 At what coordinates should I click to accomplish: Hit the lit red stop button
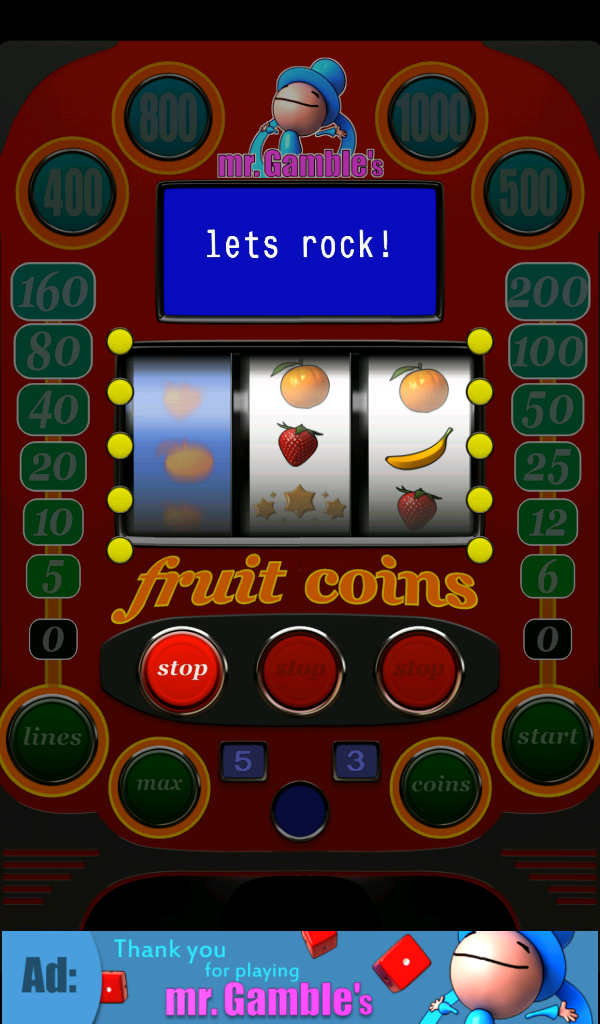click(182, 668)
